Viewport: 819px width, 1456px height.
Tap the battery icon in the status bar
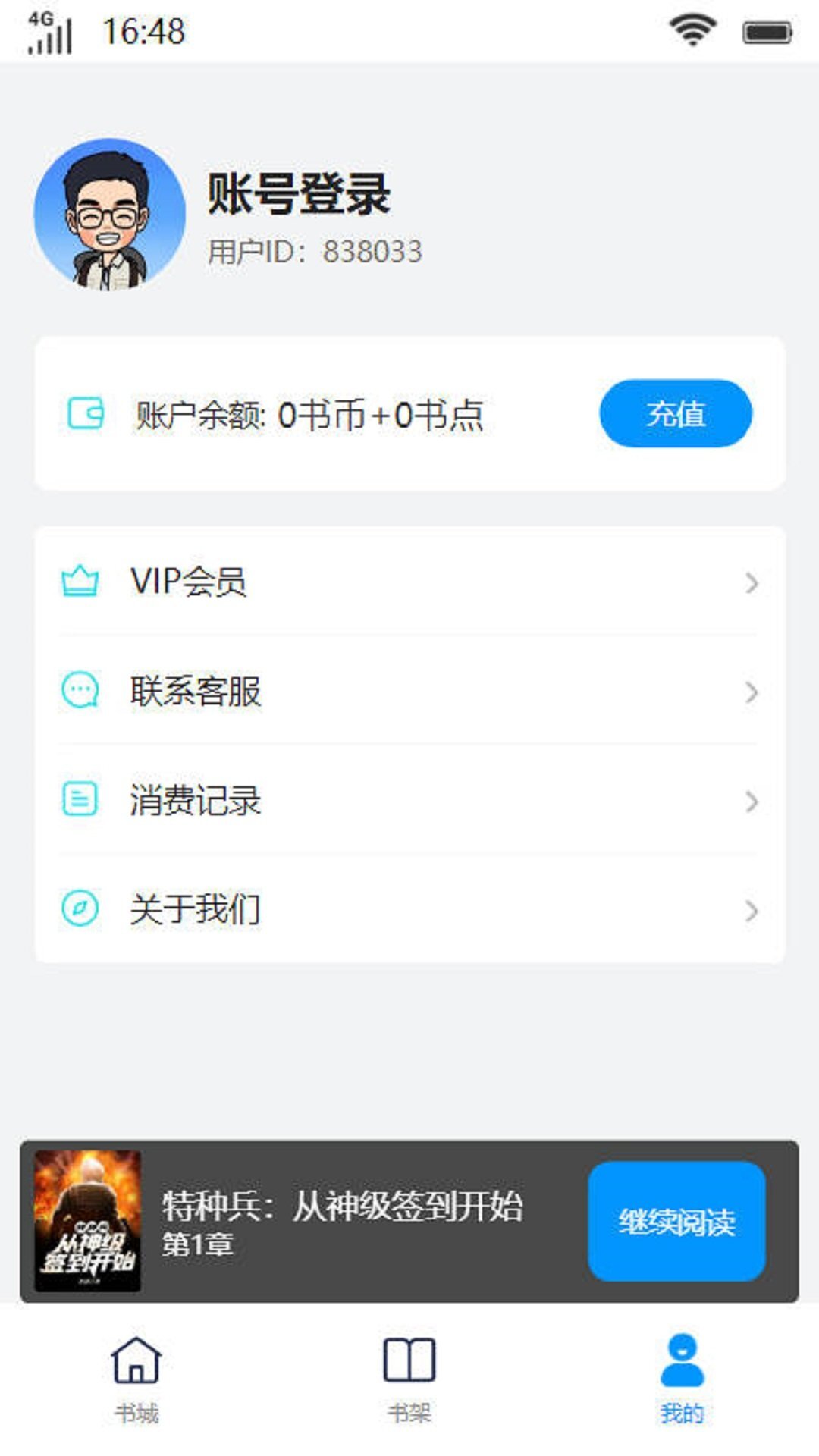[x=766, y=30]
